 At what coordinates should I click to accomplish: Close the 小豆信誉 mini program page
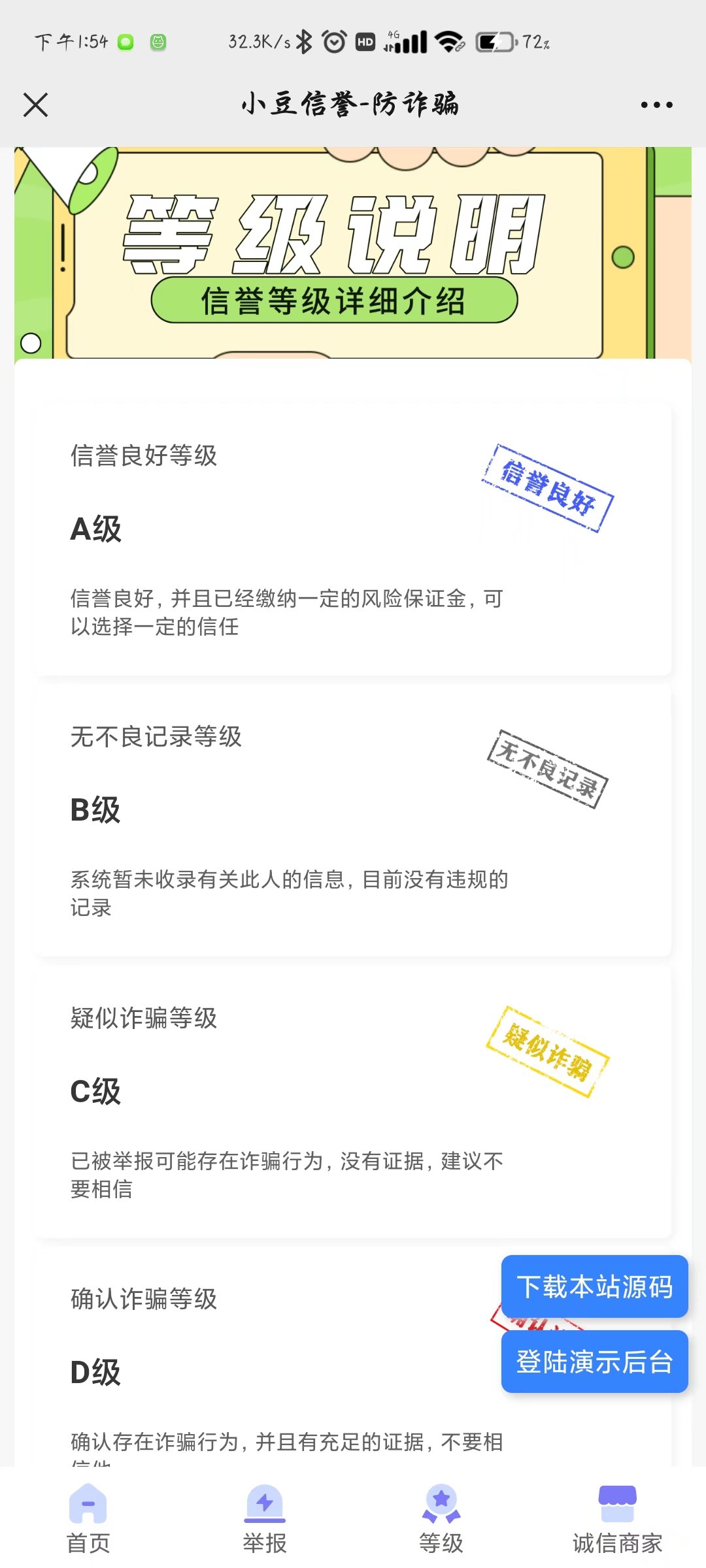35,105
